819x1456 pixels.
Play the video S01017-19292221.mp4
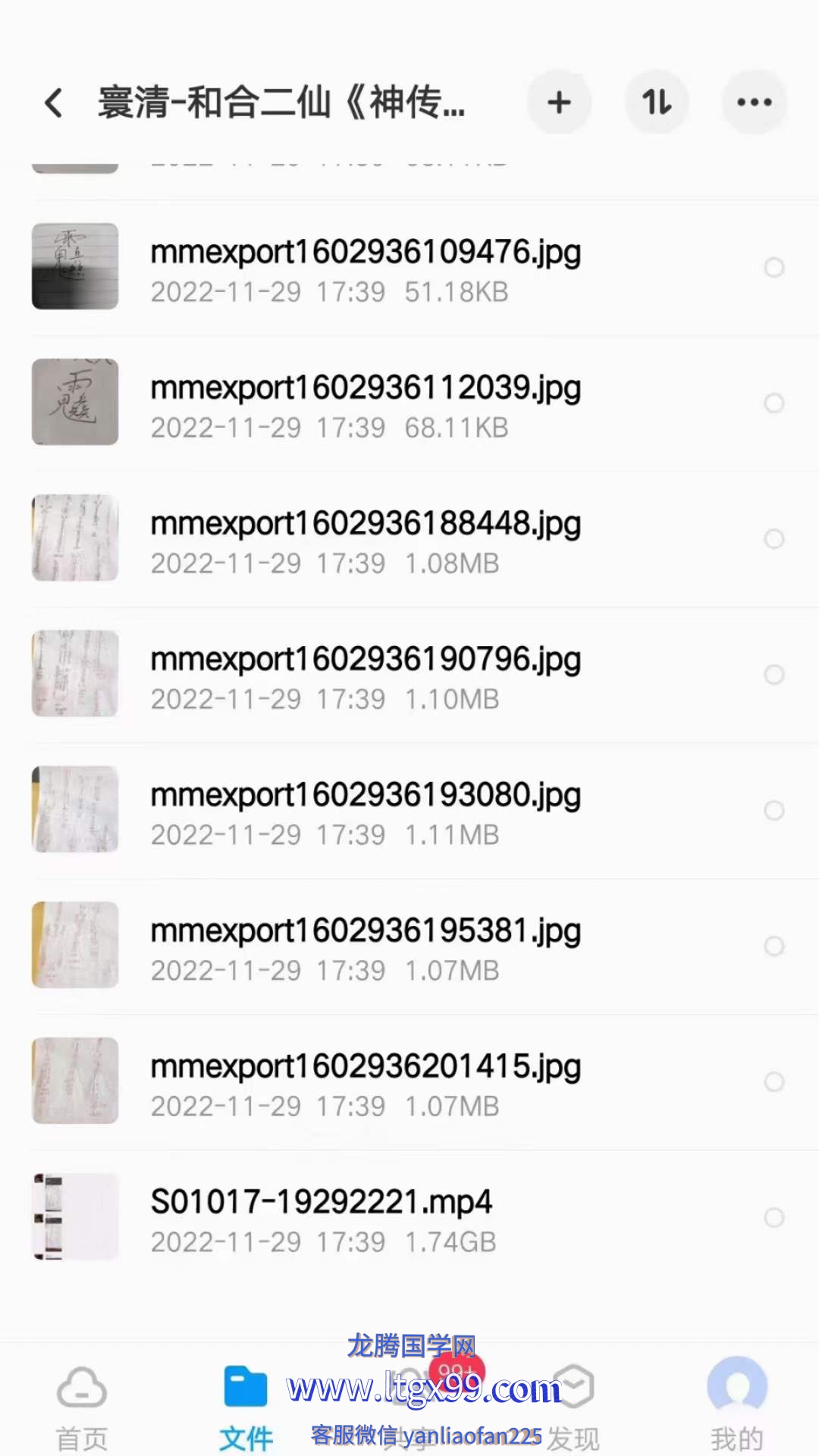coord(322,1217)
